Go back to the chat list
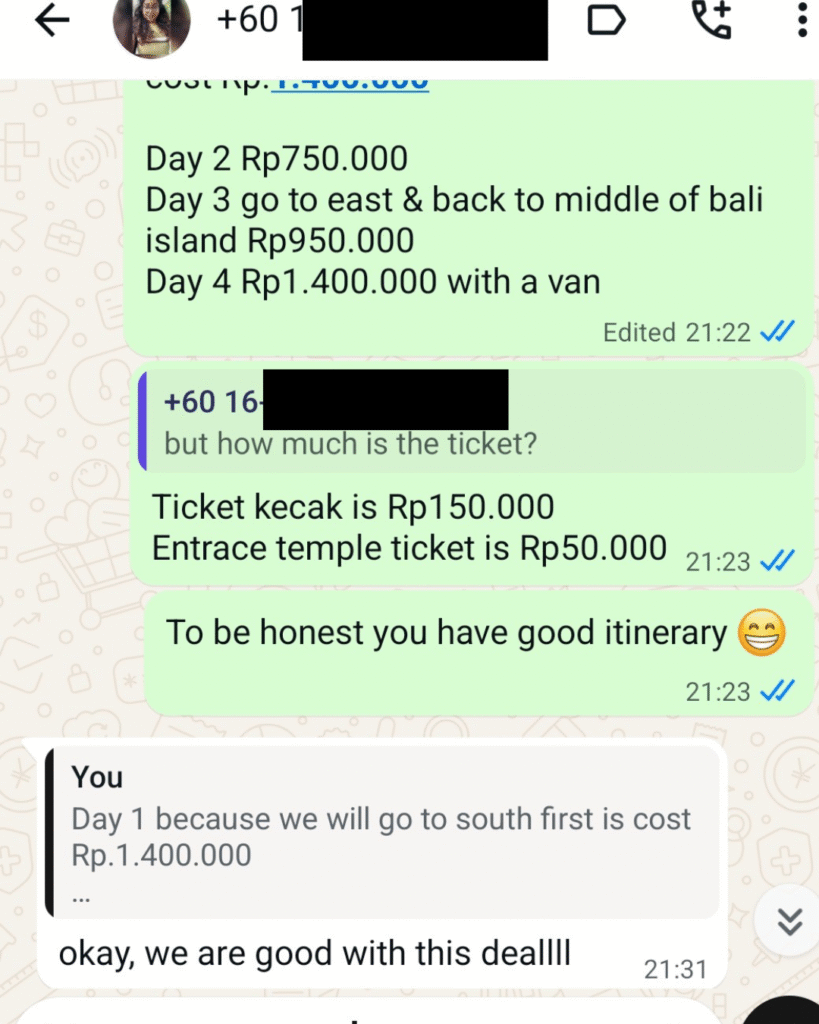Image resolution: width=819 pixels, height=1024 pixels. coord(51,21)
